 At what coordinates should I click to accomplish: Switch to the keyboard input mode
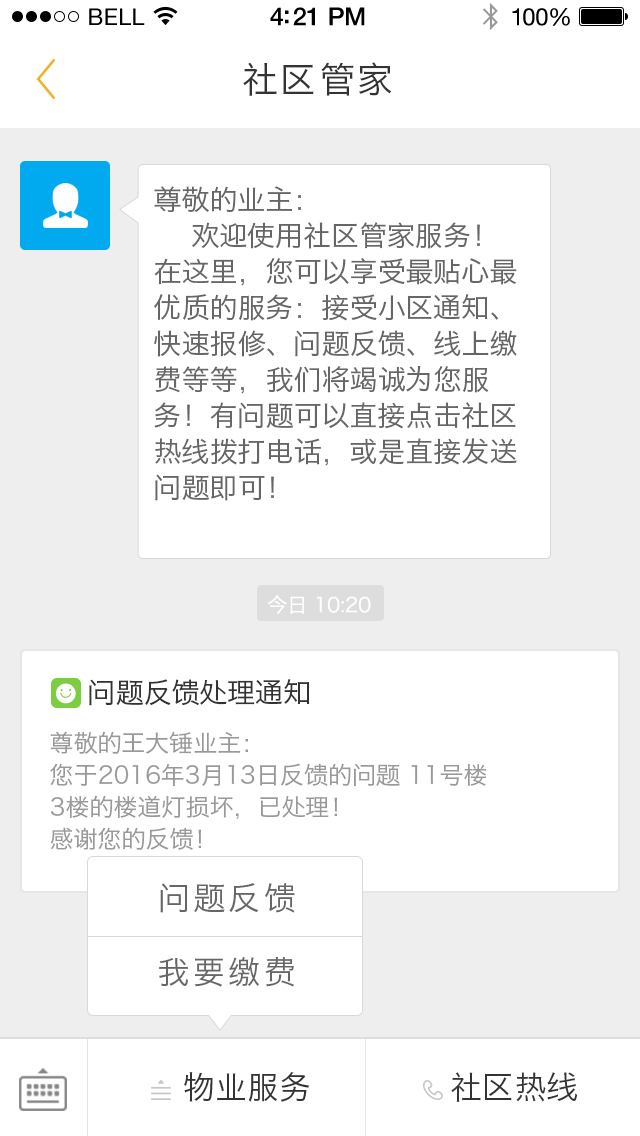pyautogui.click(x=43, y=1088)
